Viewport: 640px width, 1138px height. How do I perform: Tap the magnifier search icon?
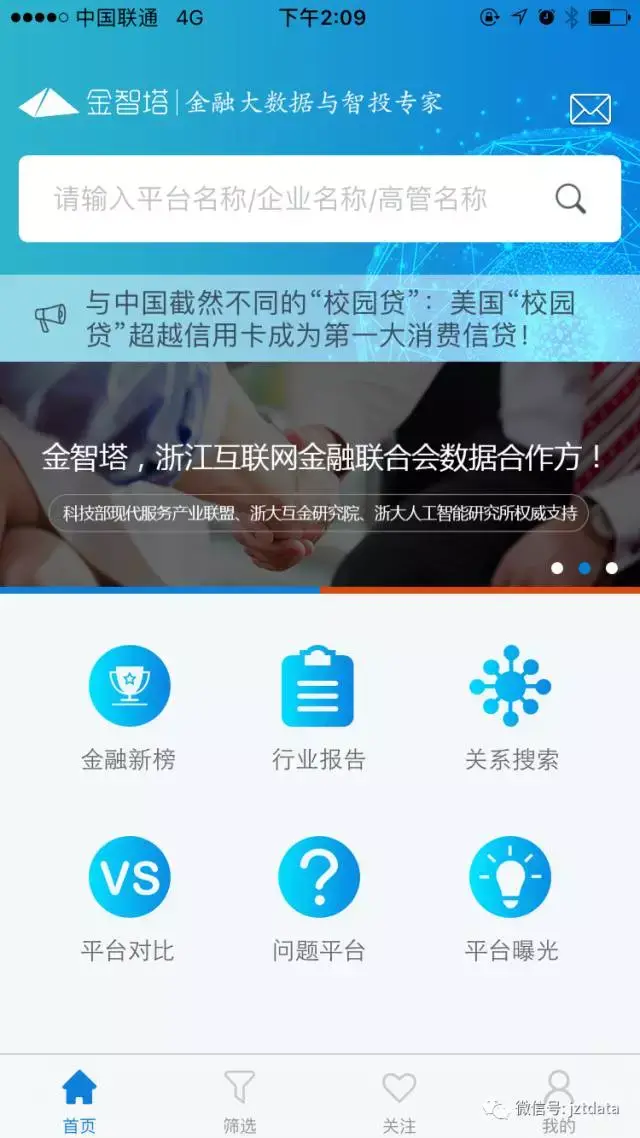570,199
